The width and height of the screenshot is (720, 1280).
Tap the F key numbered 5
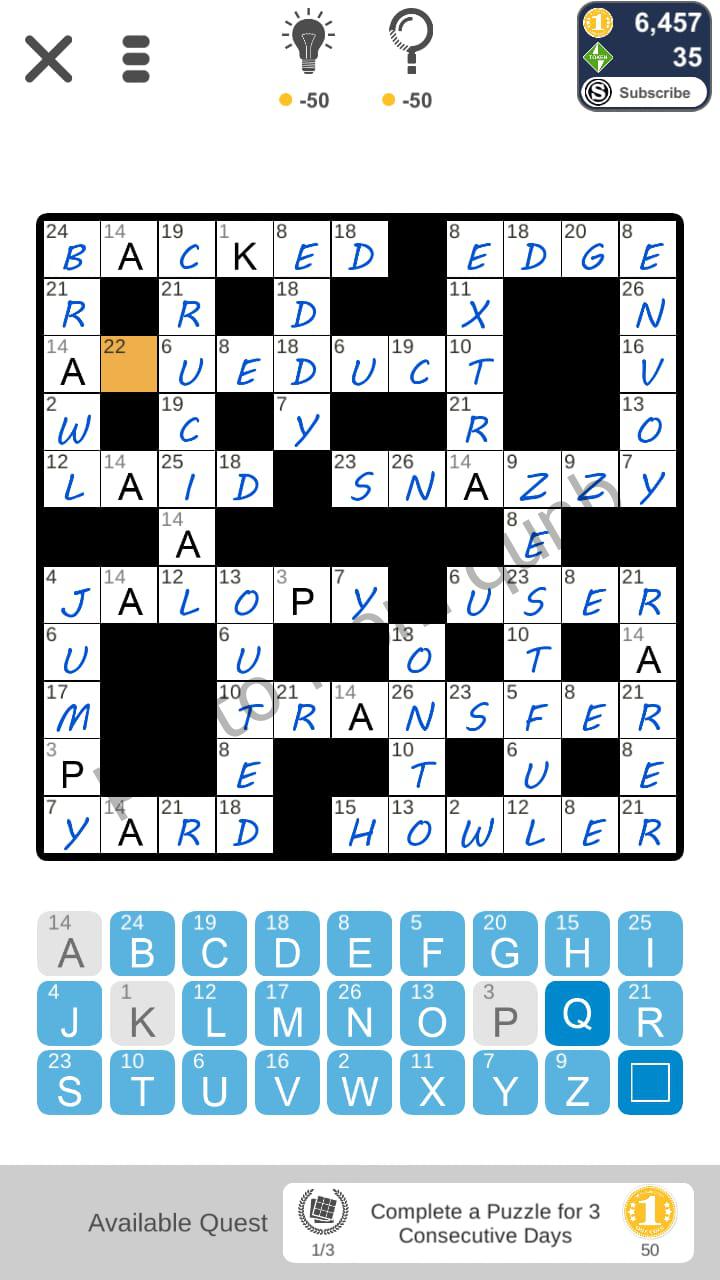(x=432, y=943)
